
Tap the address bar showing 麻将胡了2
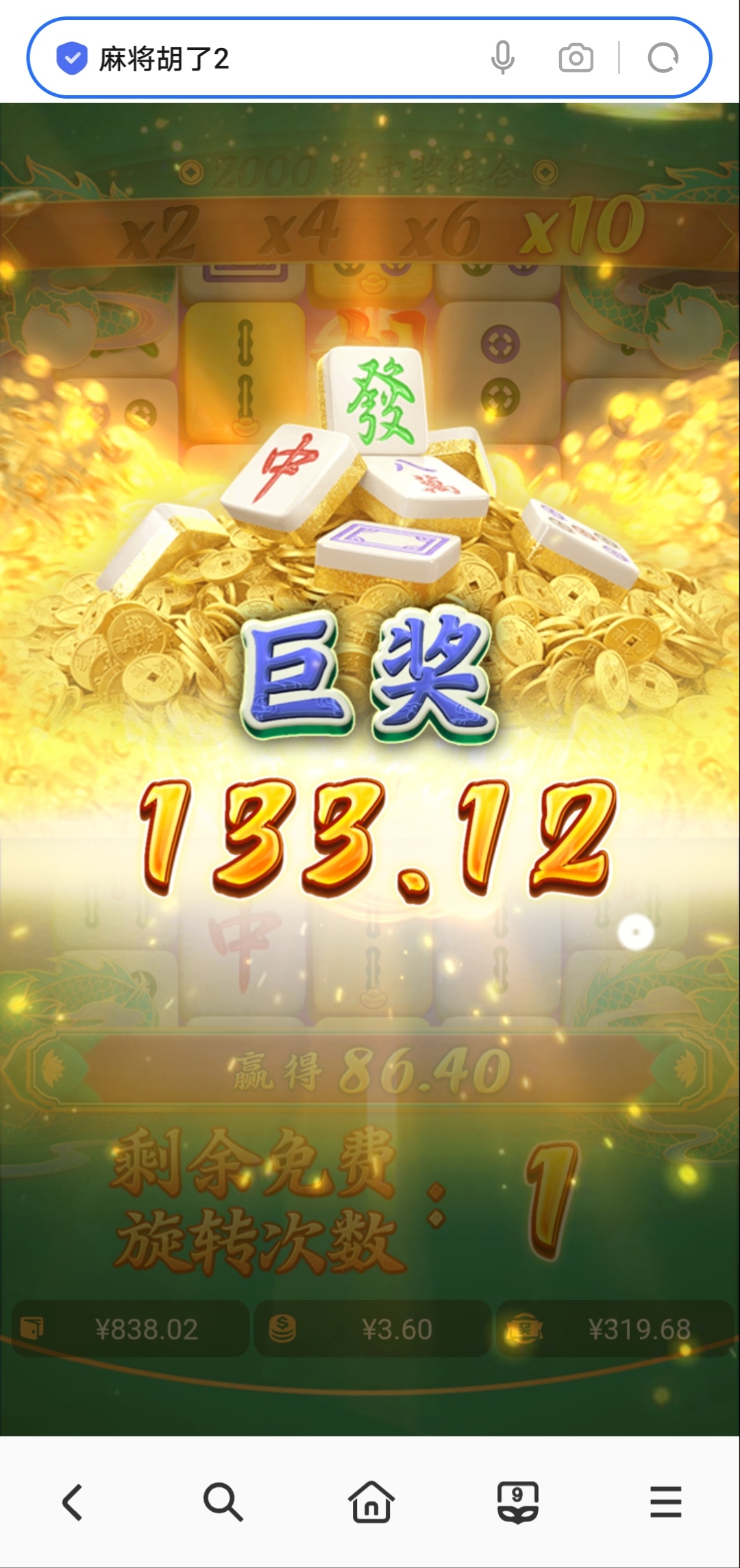point(274,59)
